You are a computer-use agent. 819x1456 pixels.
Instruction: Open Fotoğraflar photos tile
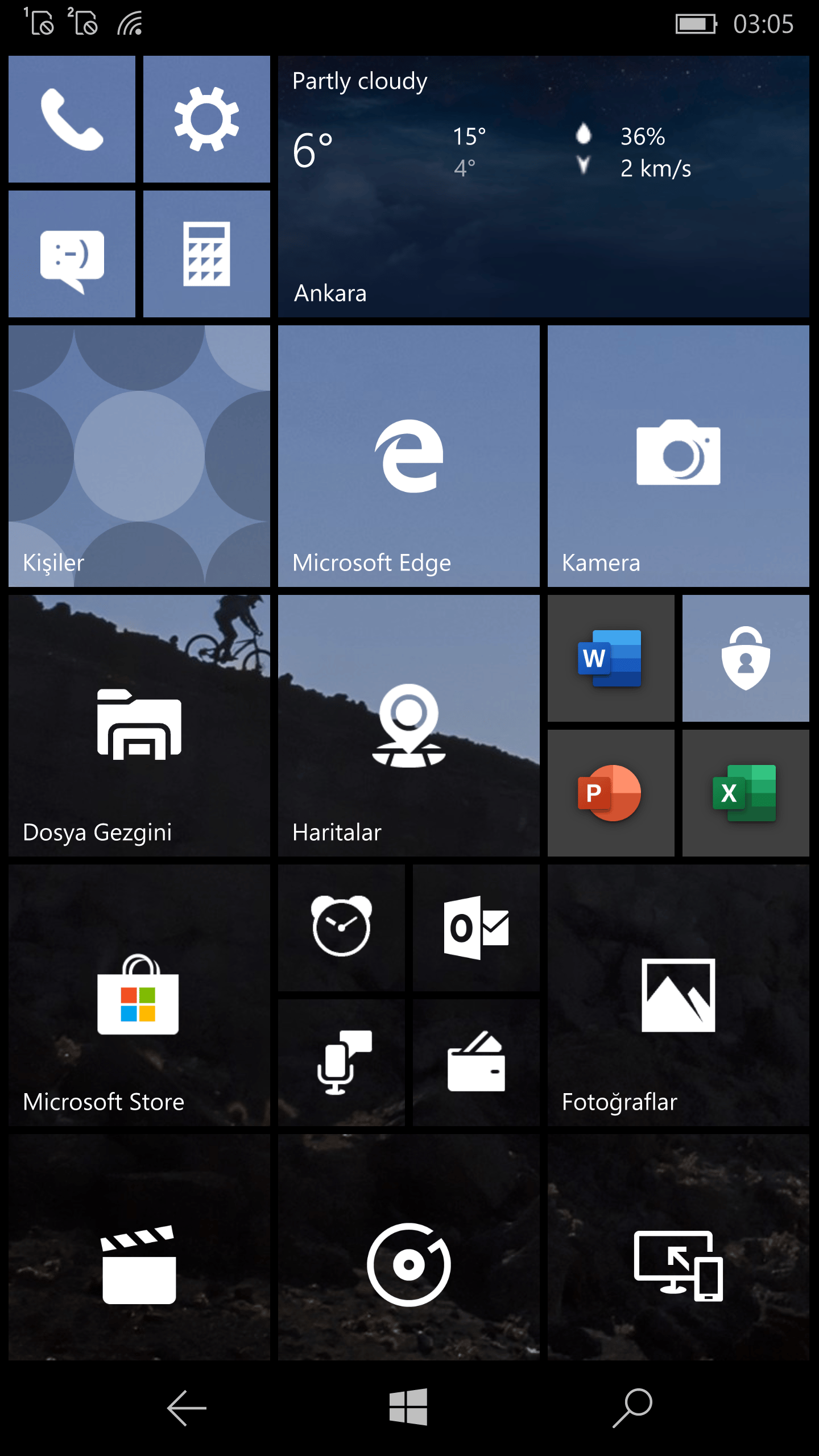point(679,995)
